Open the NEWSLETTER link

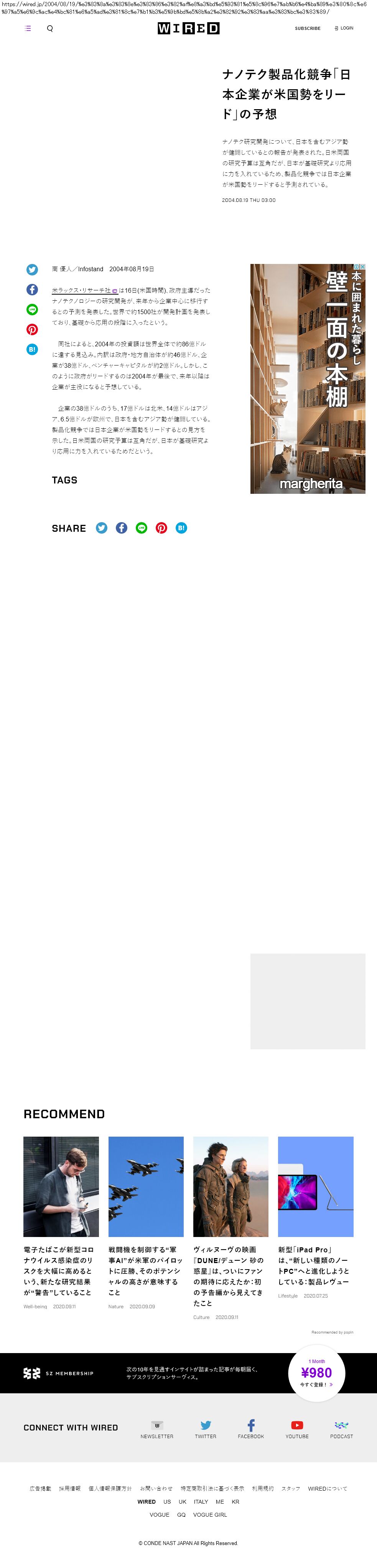point(156,1430)
